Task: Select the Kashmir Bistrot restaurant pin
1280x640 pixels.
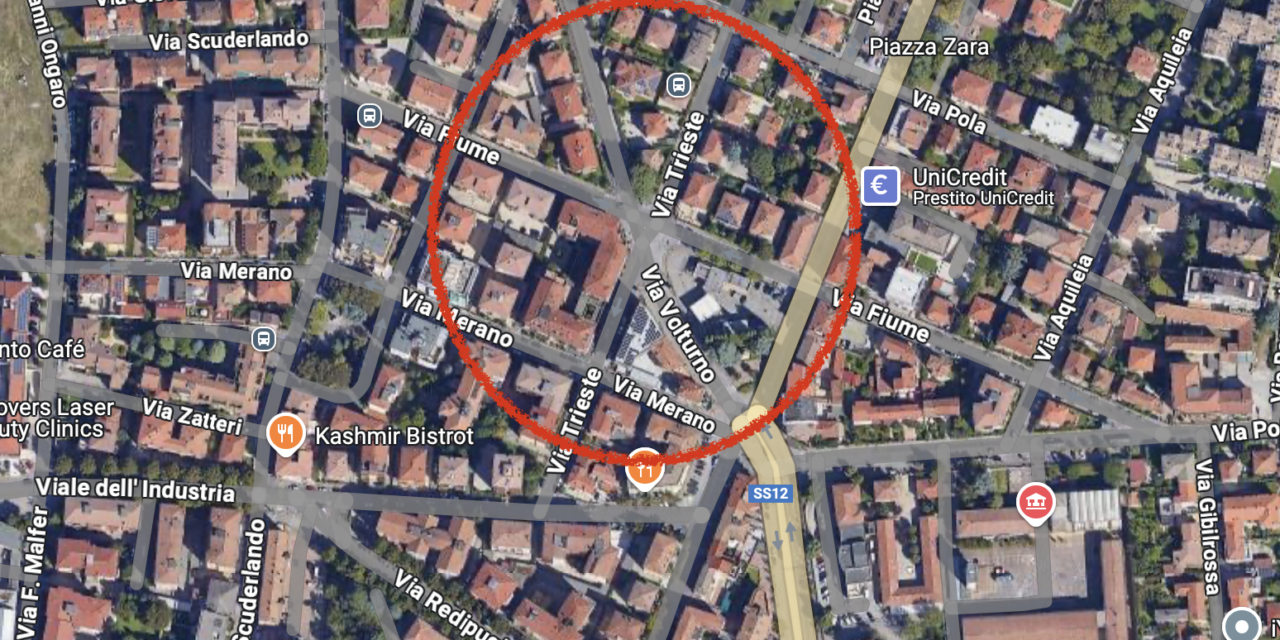Action: coord(286,433)
